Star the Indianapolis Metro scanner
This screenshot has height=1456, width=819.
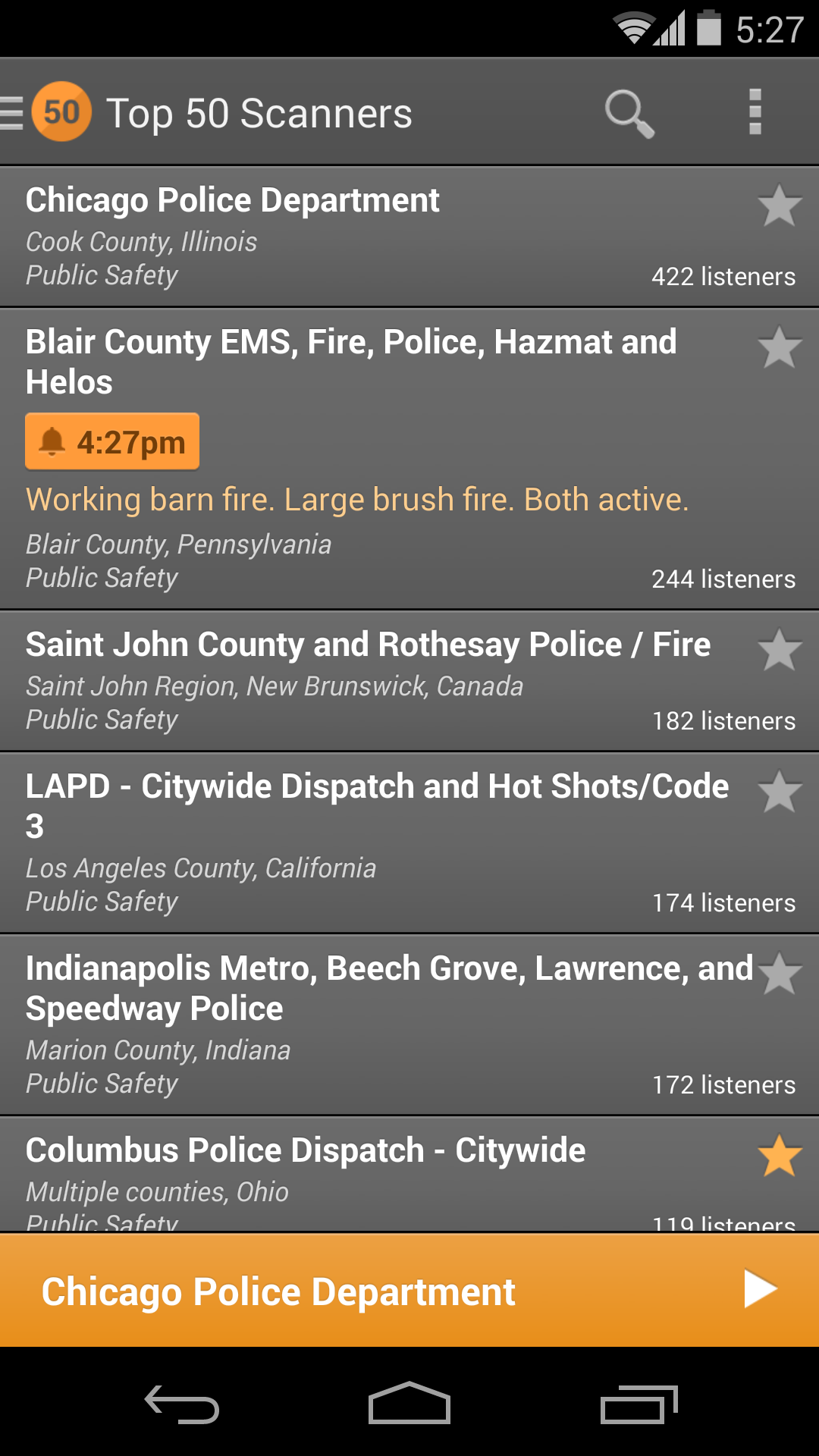tap(779, 974)
